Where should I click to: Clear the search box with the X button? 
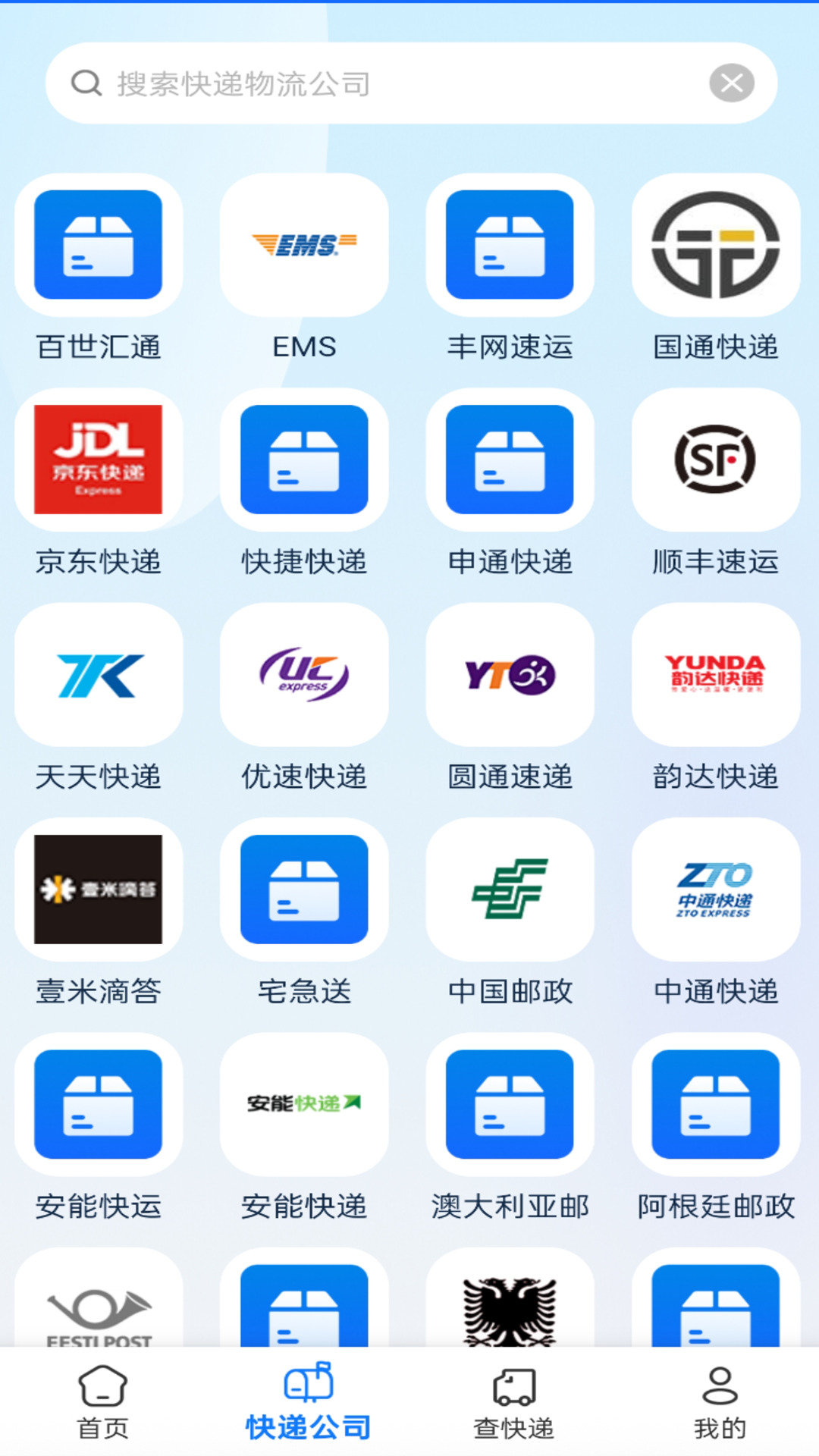tap(730, 83)
